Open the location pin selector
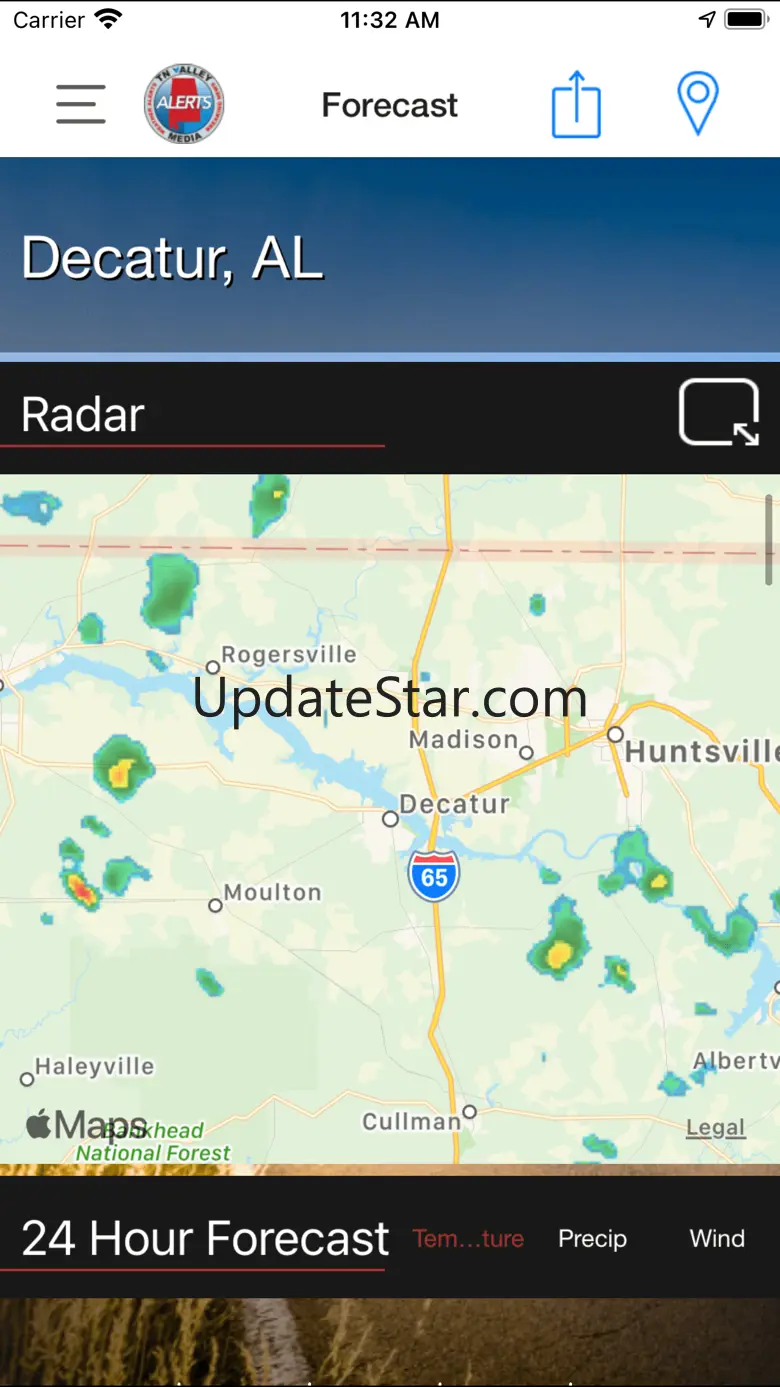 pos(697,103)
